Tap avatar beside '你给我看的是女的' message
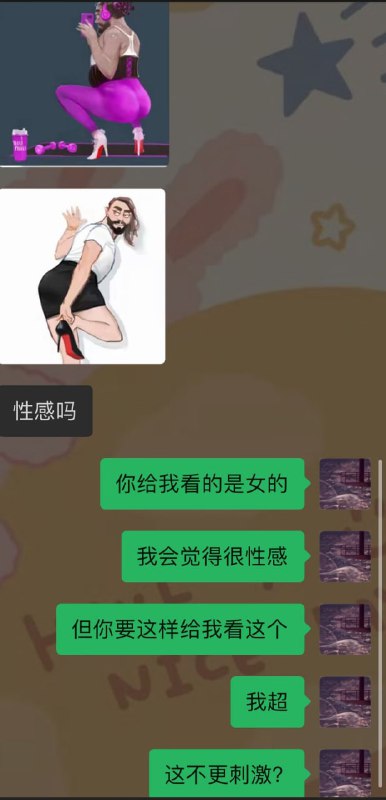386x800 pixels. point(345,484)
